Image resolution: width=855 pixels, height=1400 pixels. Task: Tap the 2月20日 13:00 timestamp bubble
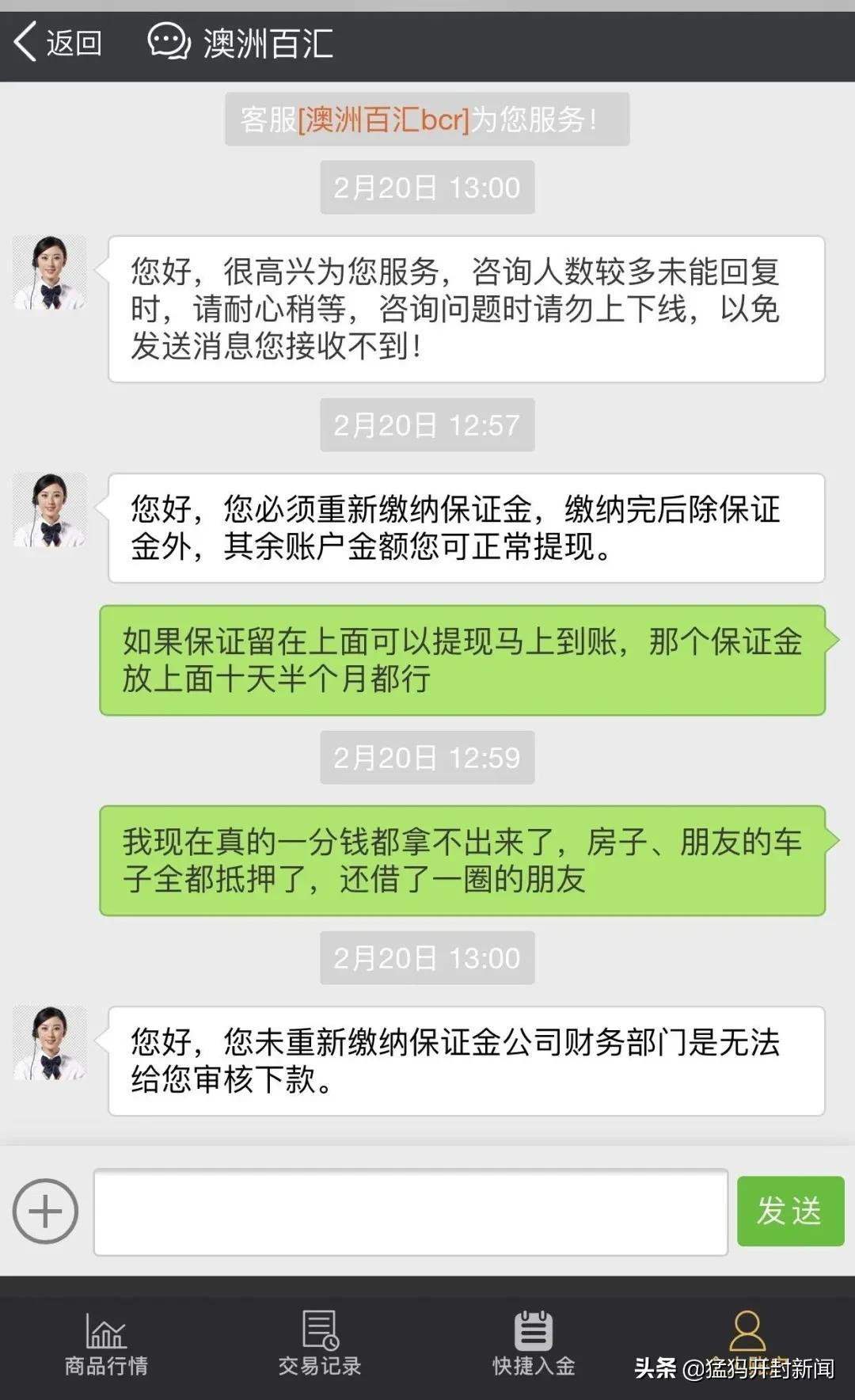pos(427,187)
